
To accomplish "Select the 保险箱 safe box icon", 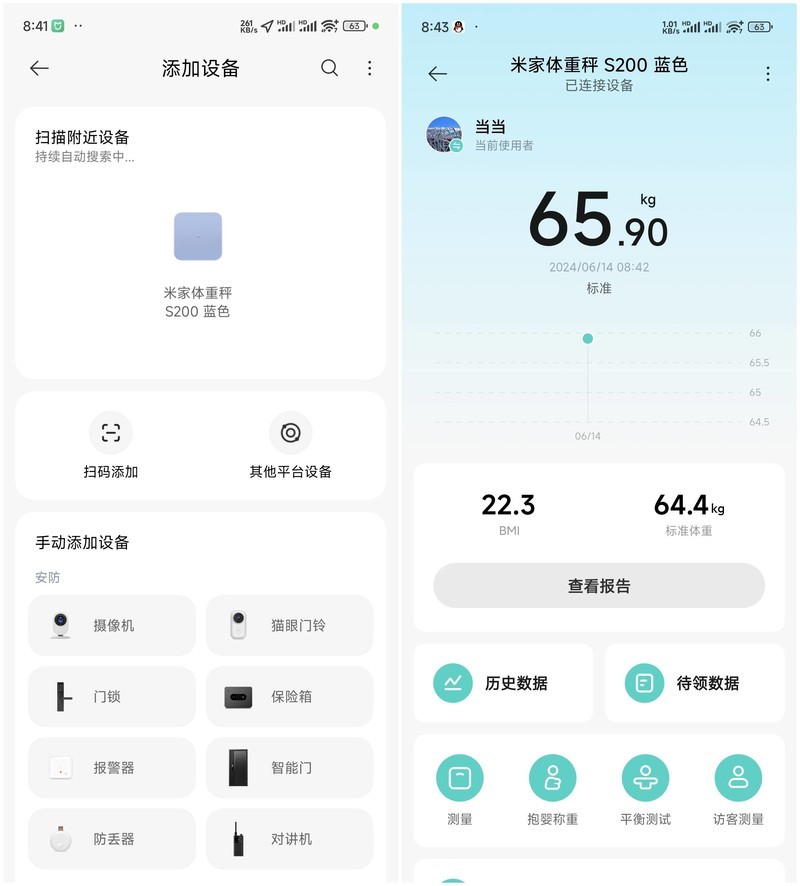I will (239, 696).
